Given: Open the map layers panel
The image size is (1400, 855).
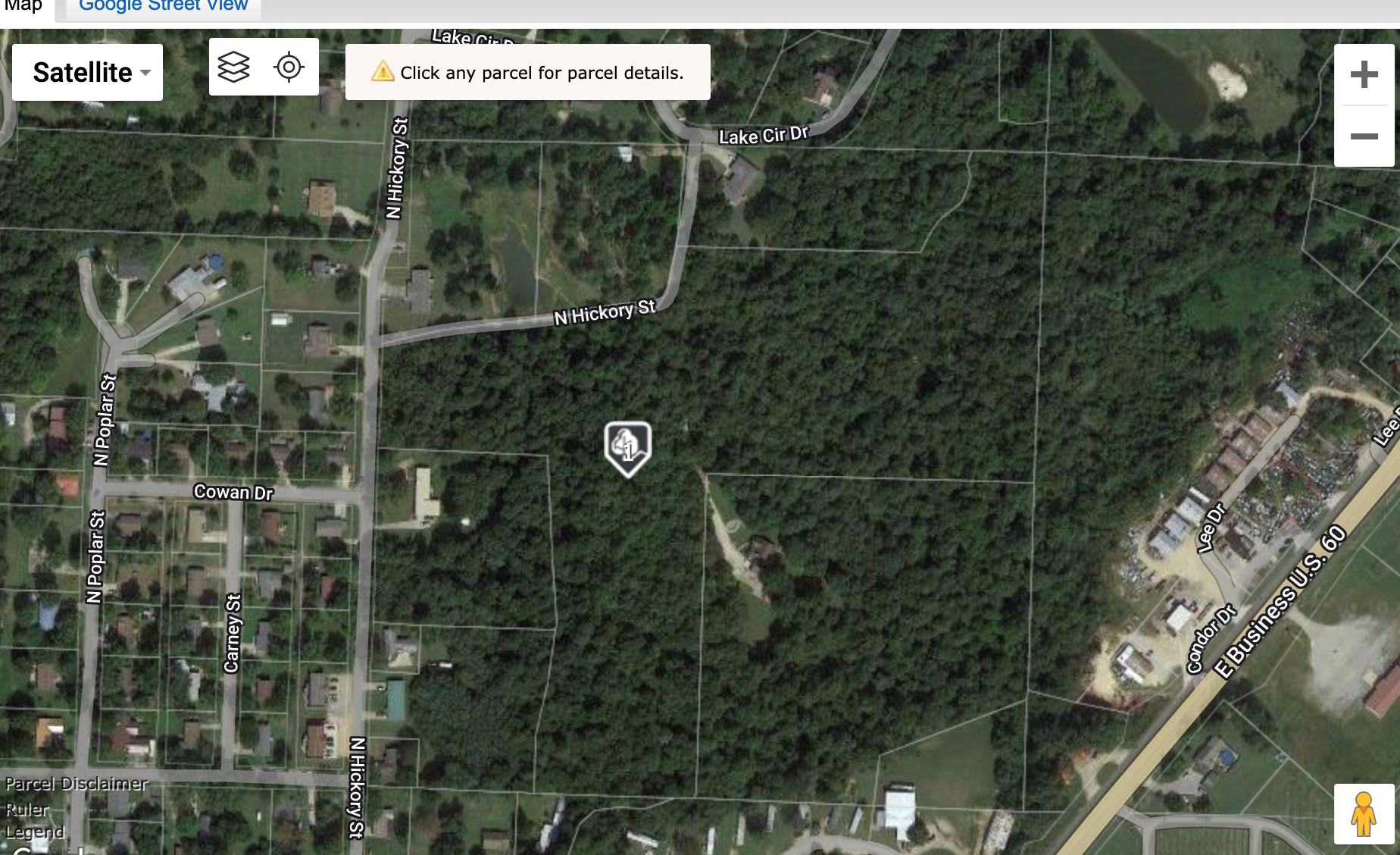Looking at the screenshot, I should click(x=233, y=67).
